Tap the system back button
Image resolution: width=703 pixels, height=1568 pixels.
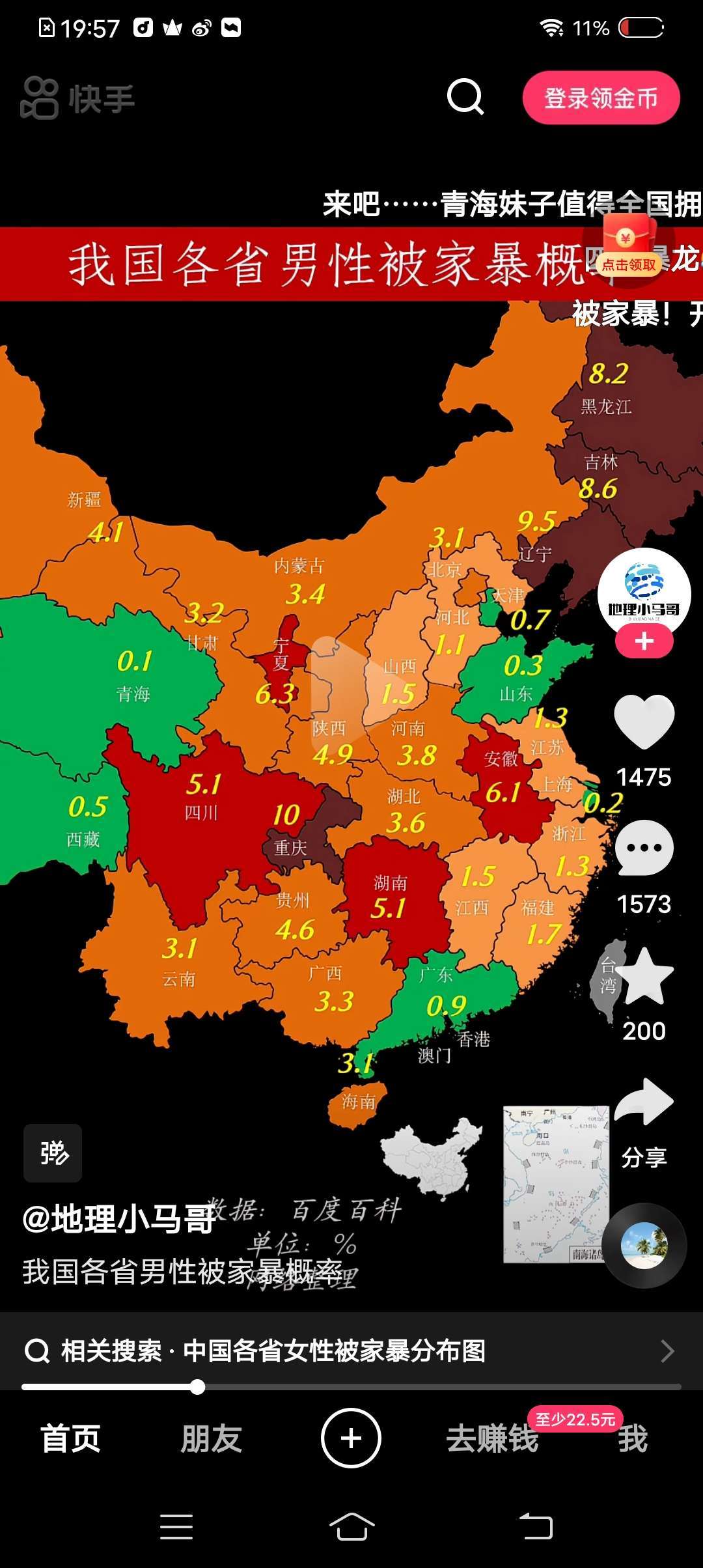pyautogui.click(x=536, y=1526)
